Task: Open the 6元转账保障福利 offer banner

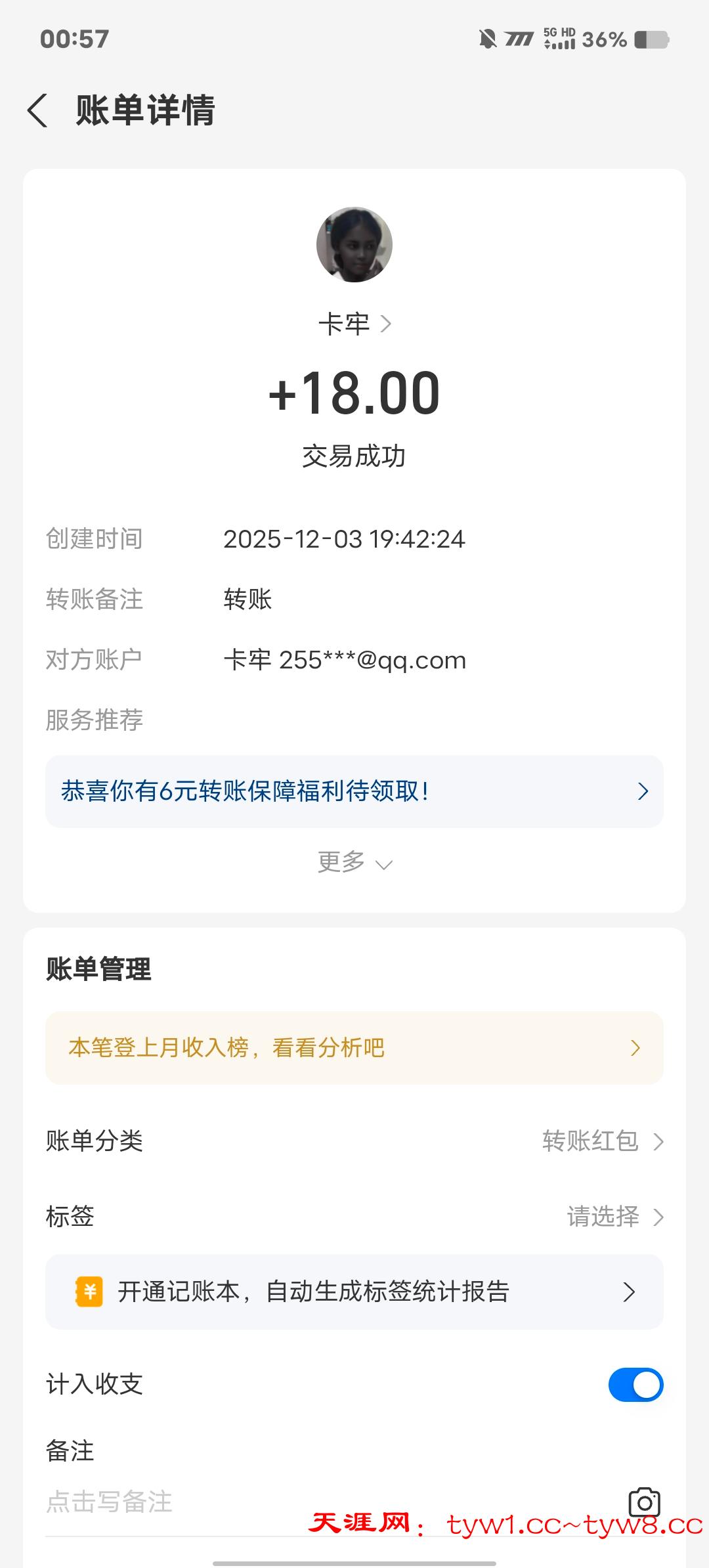Action: point(354,791)
